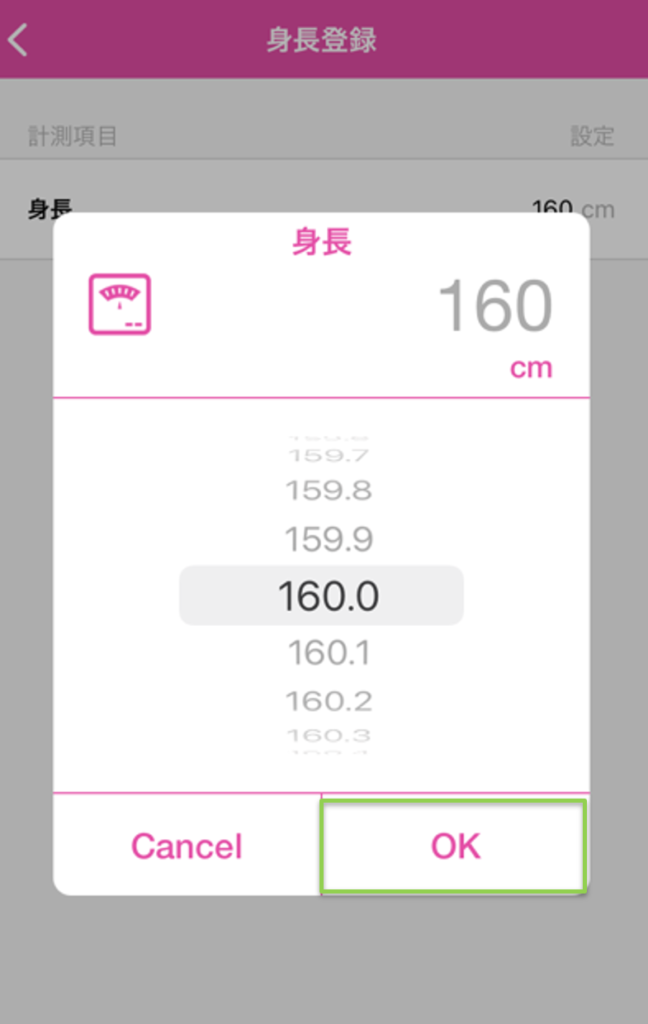The height and width of the screenshot is (1024, 648).
Task: Choose 160.2 in the picker wheel
Action: click(x=328, y=701)
